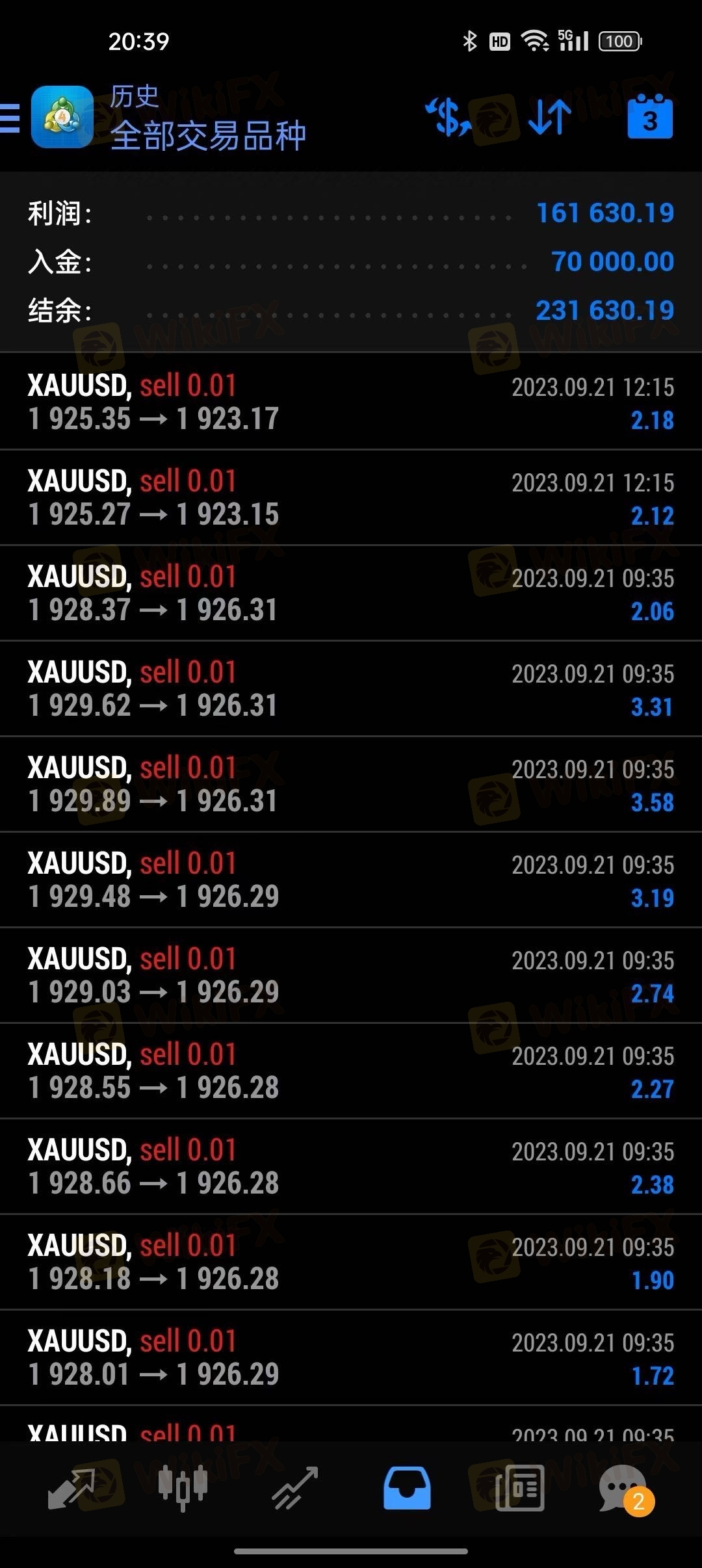This screenshot has height=1568, width=702.
Task: Open the XAUUSD trade with profit 2.06
Action: (x=351, y=593)
